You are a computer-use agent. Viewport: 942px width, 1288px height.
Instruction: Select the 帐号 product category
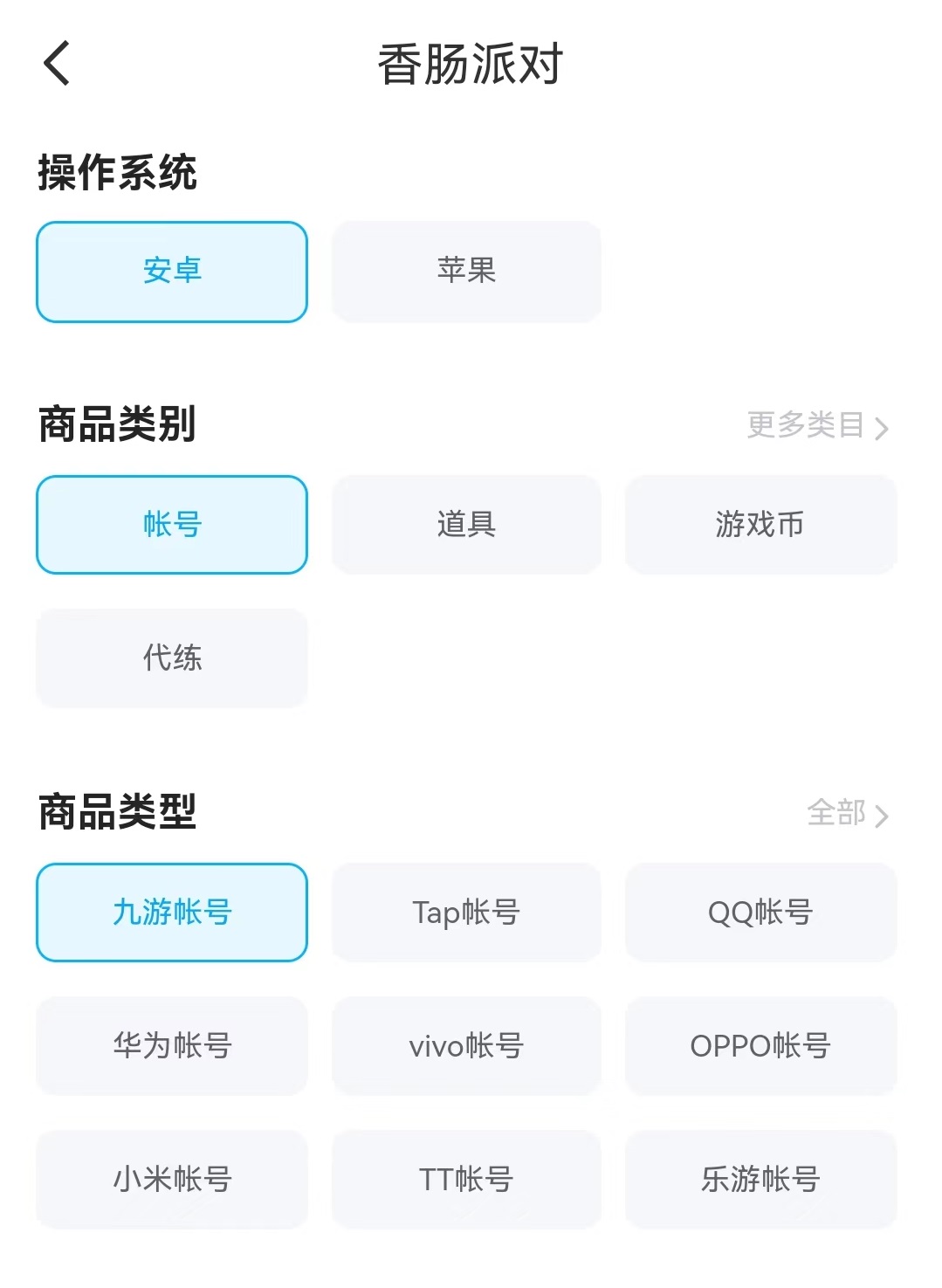point(172,525)
